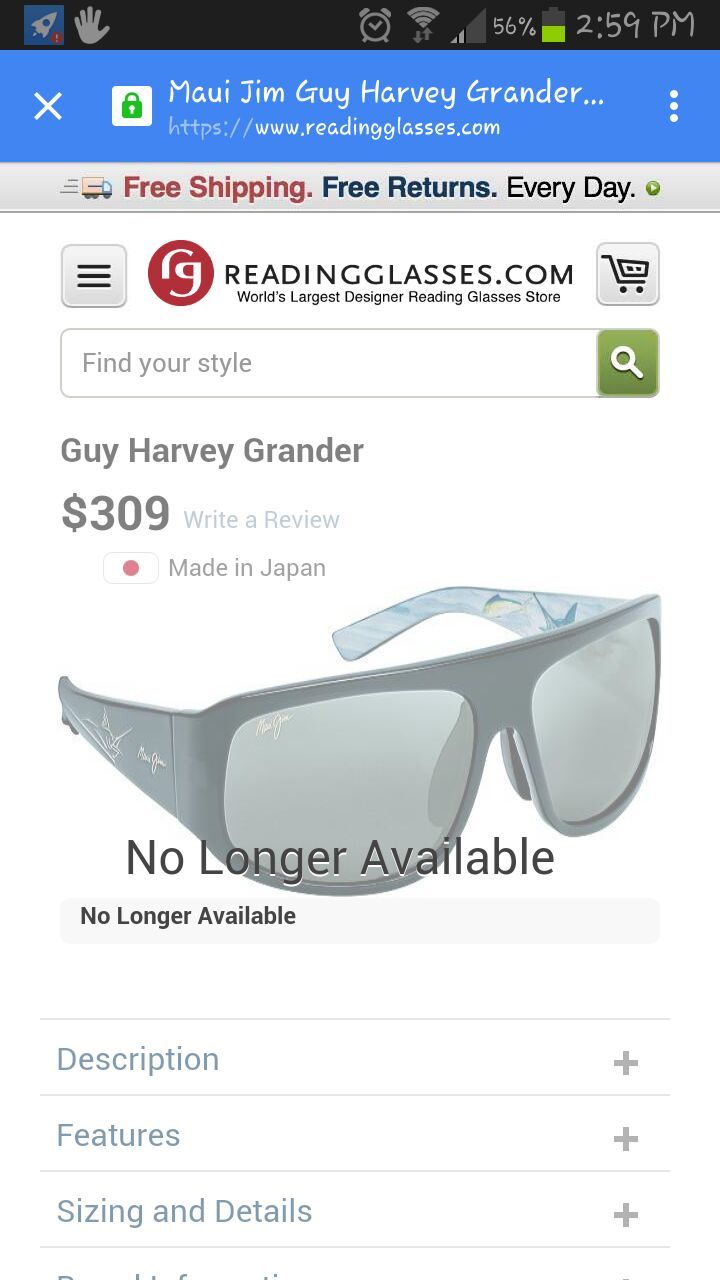Open the browser overflow menu
The height and width of the screenshot is (1280, 720).
click(674, 106)
